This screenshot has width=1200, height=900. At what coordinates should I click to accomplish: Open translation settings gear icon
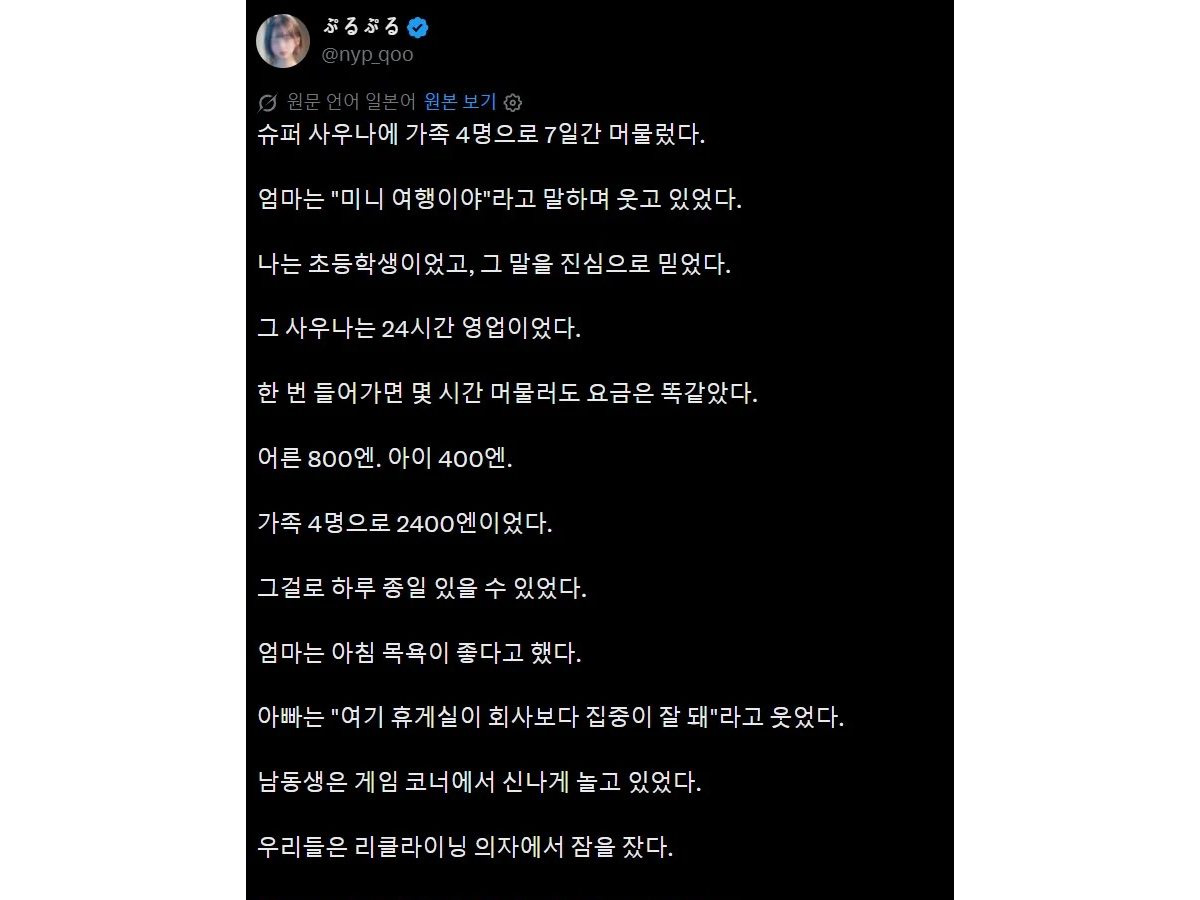click(513, 102)
